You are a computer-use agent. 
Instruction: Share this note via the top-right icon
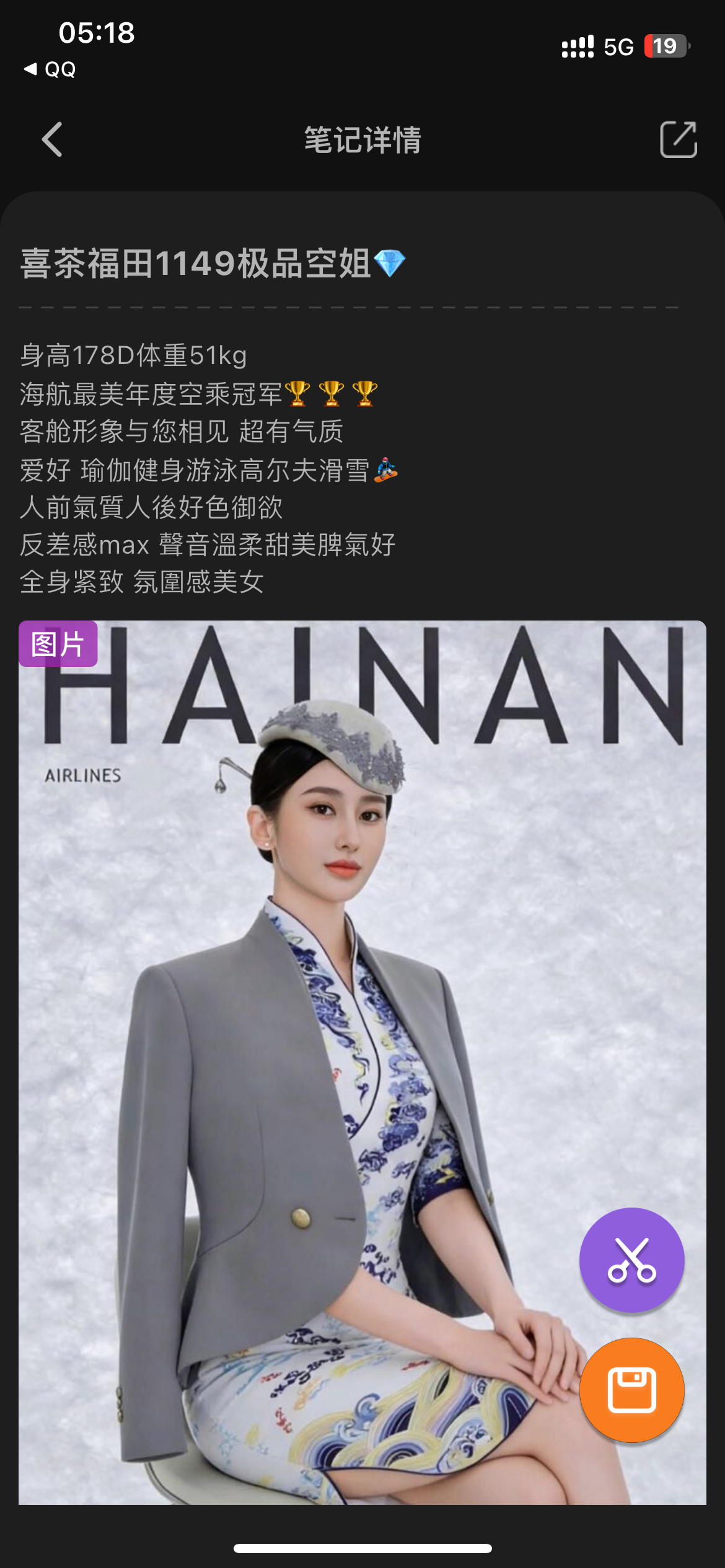tap(678, 139)
